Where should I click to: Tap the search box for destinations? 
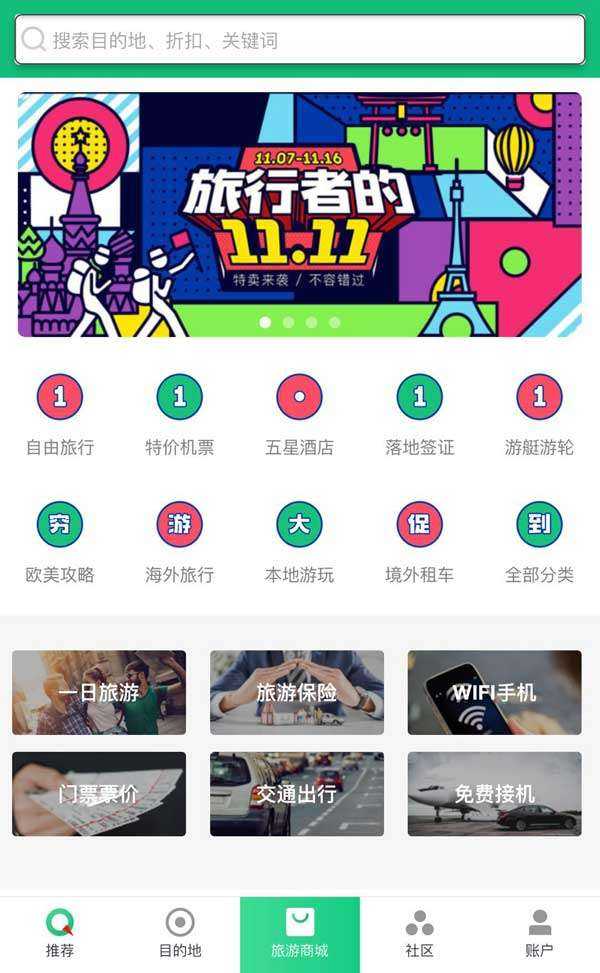300,40
